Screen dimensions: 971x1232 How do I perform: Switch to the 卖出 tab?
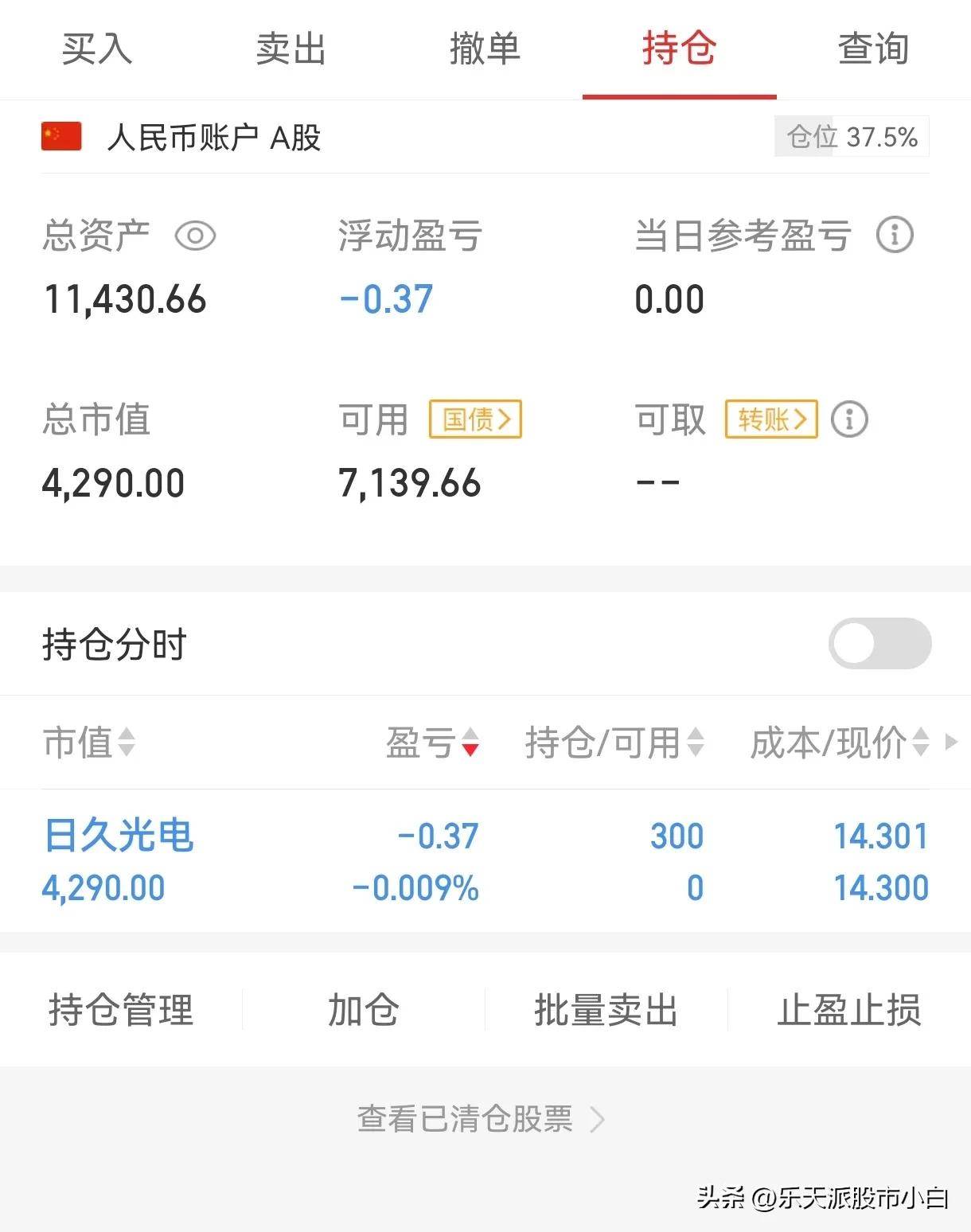click(290, 49)
